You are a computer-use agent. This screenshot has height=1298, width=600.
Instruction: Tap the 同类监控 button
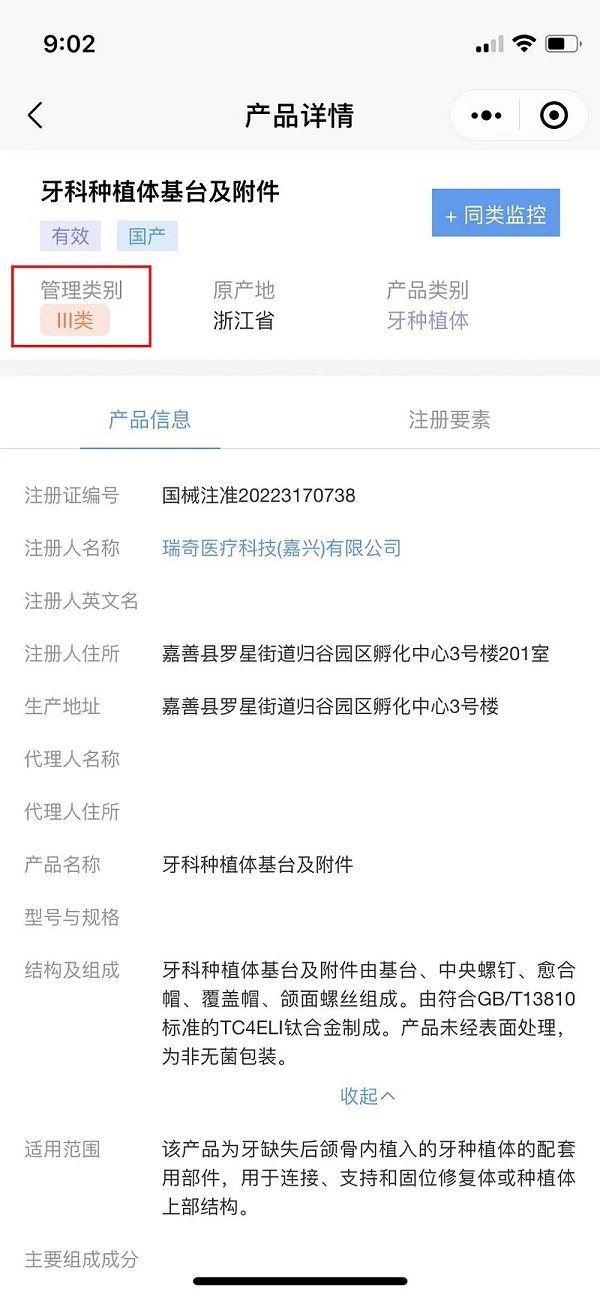pos(496,214)
